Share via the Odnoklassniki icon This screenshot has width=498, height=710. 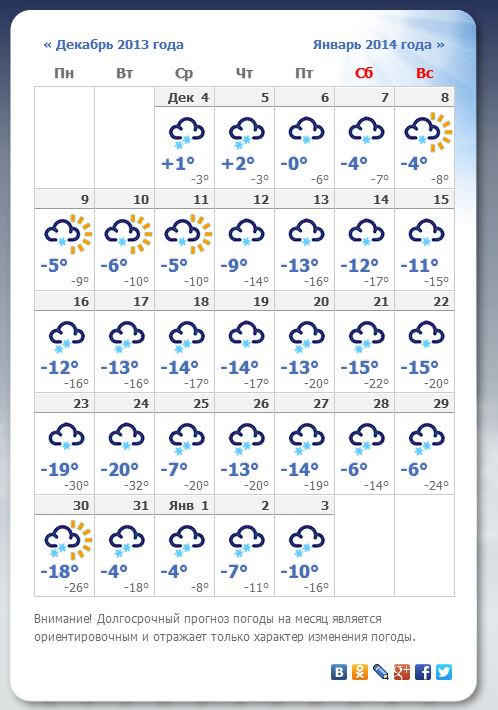point(360,672)
